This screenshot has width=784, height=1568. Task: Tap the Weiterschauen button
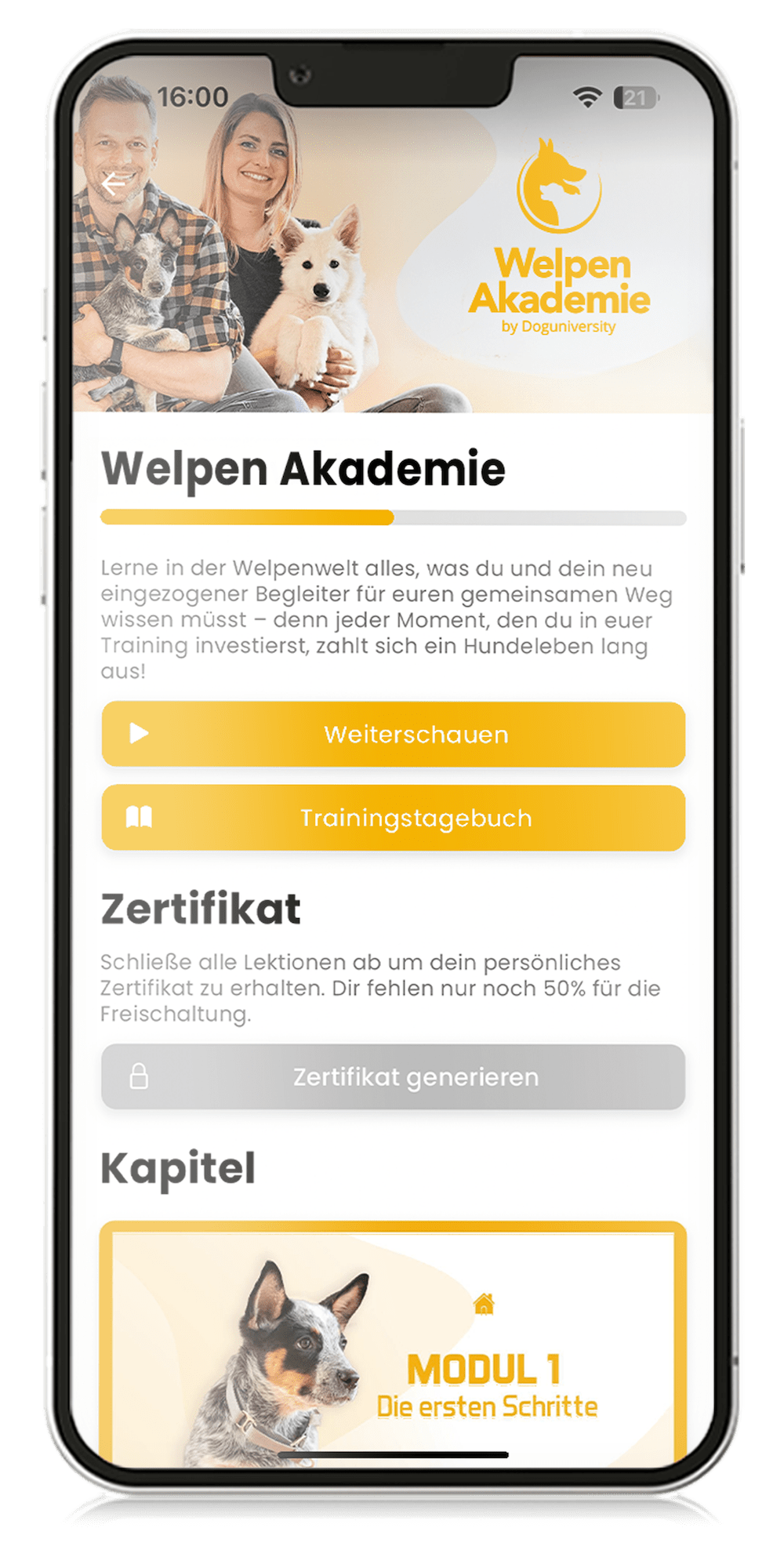point(394,735)
